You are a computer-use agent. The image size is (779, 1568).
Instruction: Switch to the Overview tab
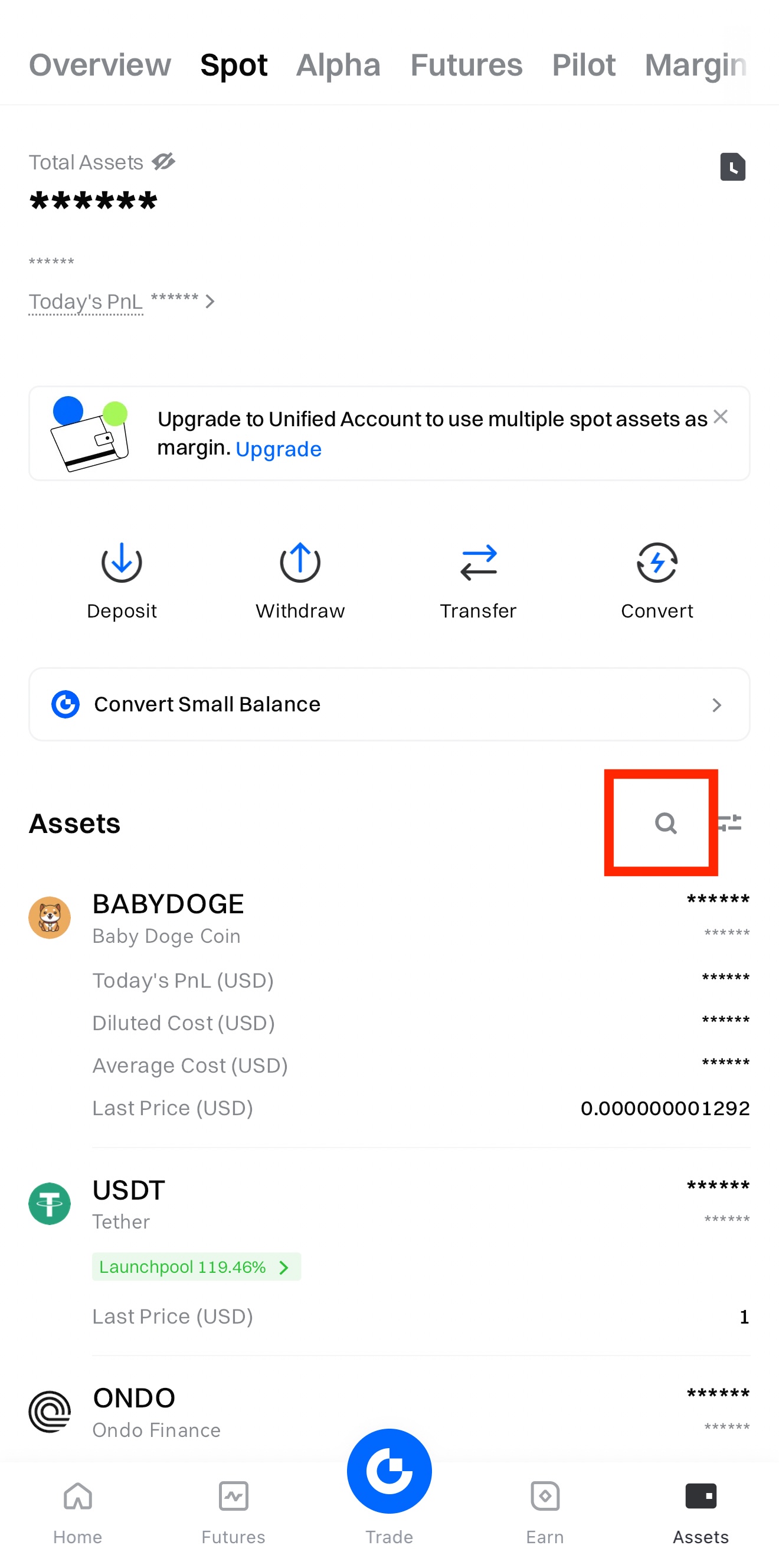tap(100, 64)
